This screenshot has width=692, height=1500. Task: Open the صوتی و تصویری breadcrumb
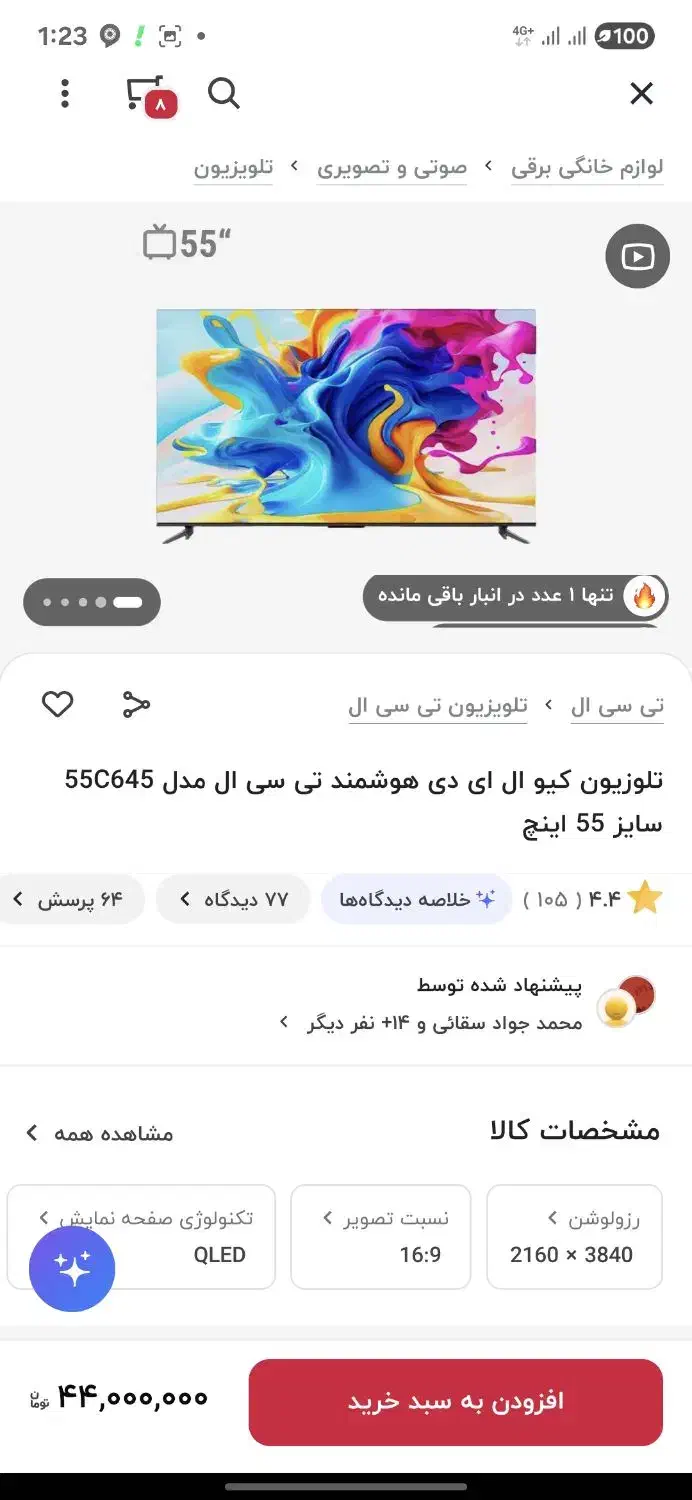(392, 167)
